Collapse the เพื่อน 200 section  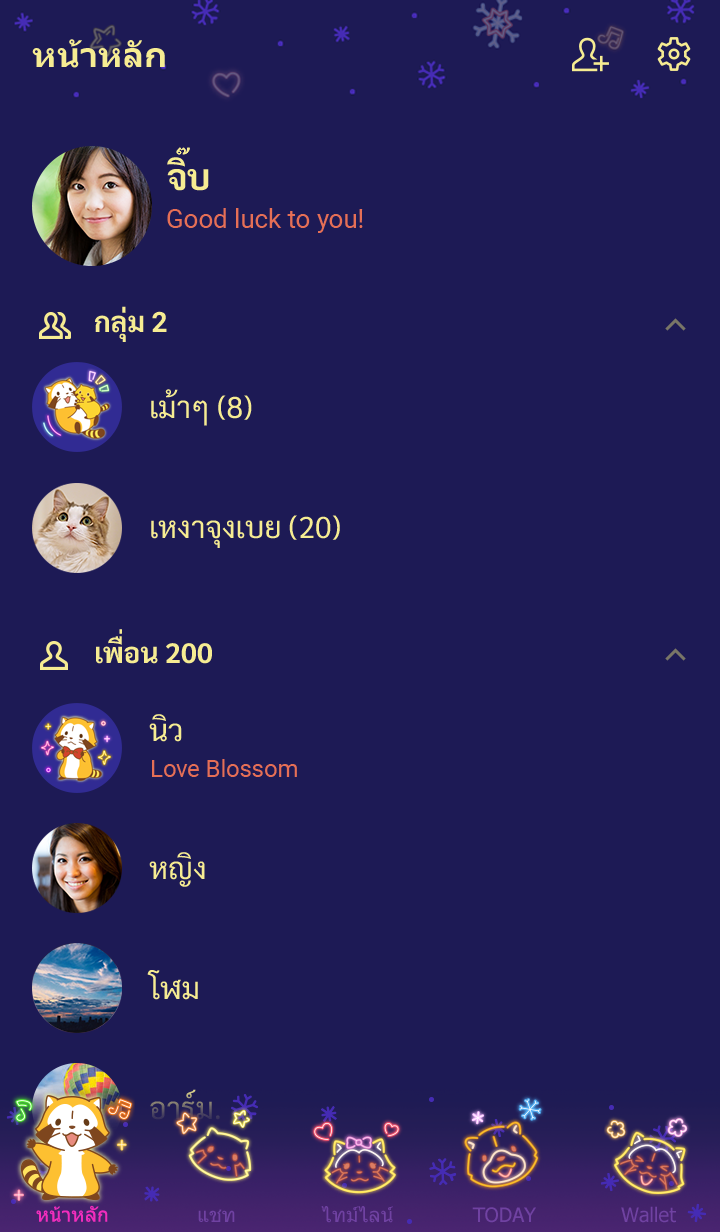(x=675, y=654)
